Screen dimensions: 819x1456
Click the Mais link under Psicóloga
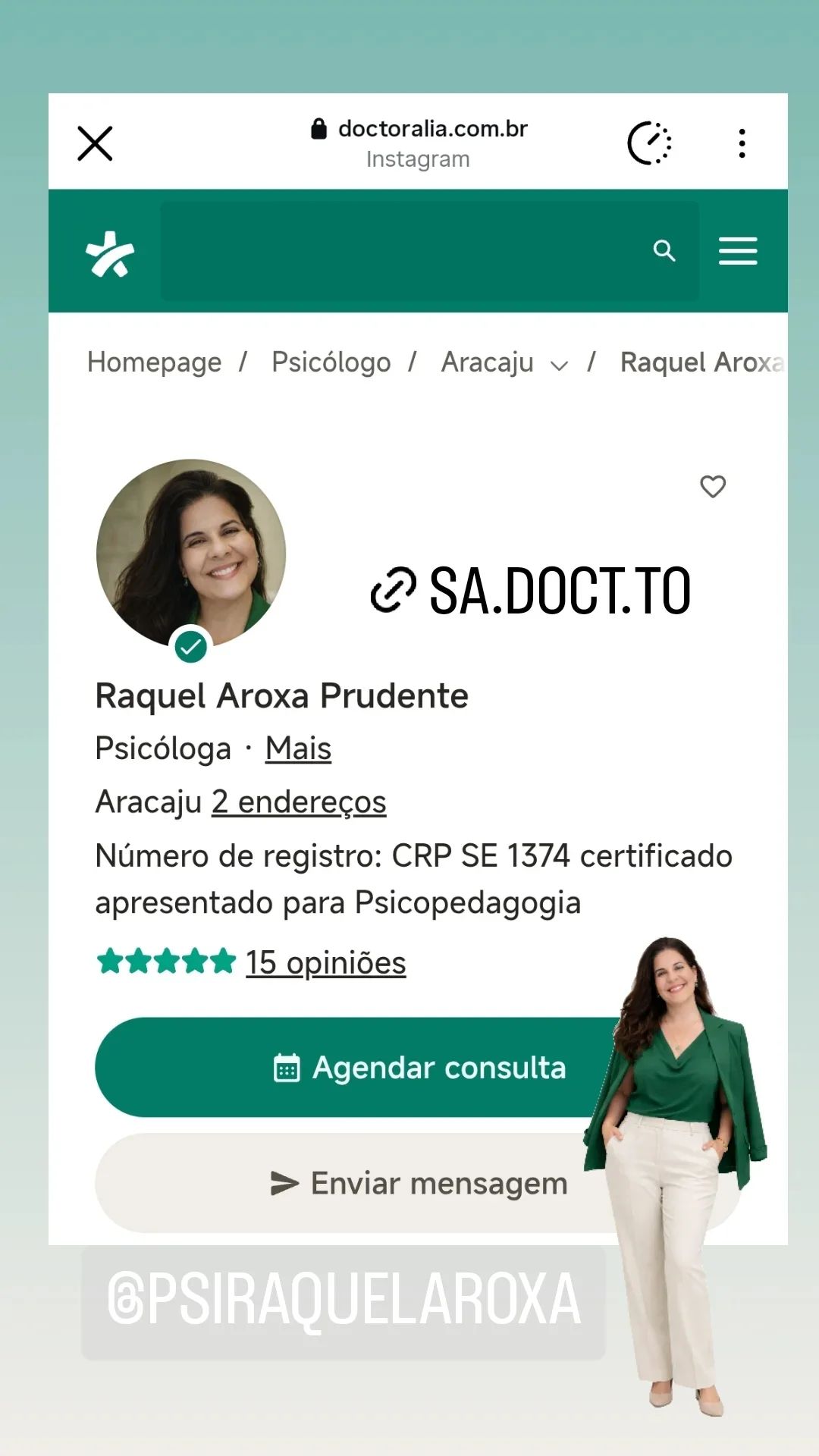pyautogui.click(x=297, y=748)
